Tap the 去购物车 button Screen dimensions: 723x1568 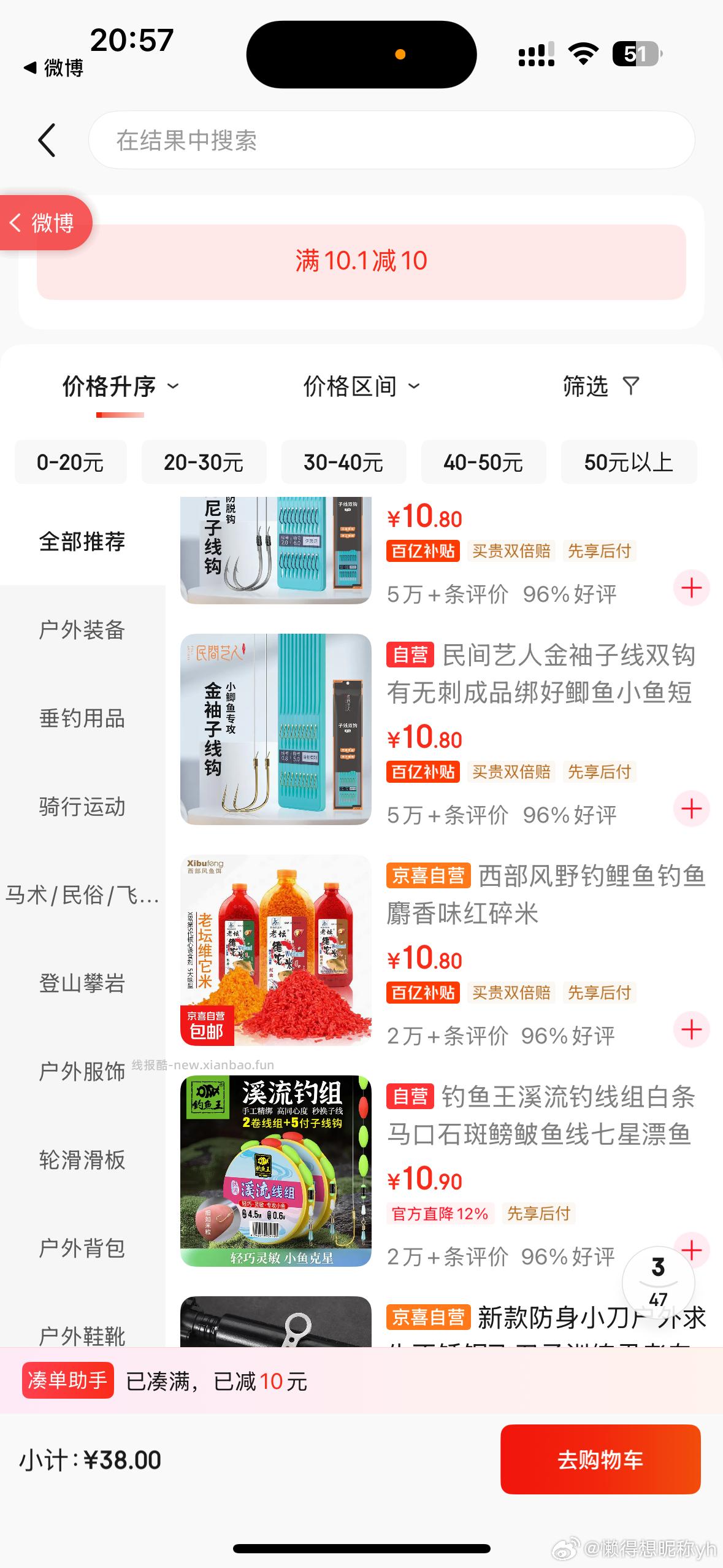[x=600, y=1459]
